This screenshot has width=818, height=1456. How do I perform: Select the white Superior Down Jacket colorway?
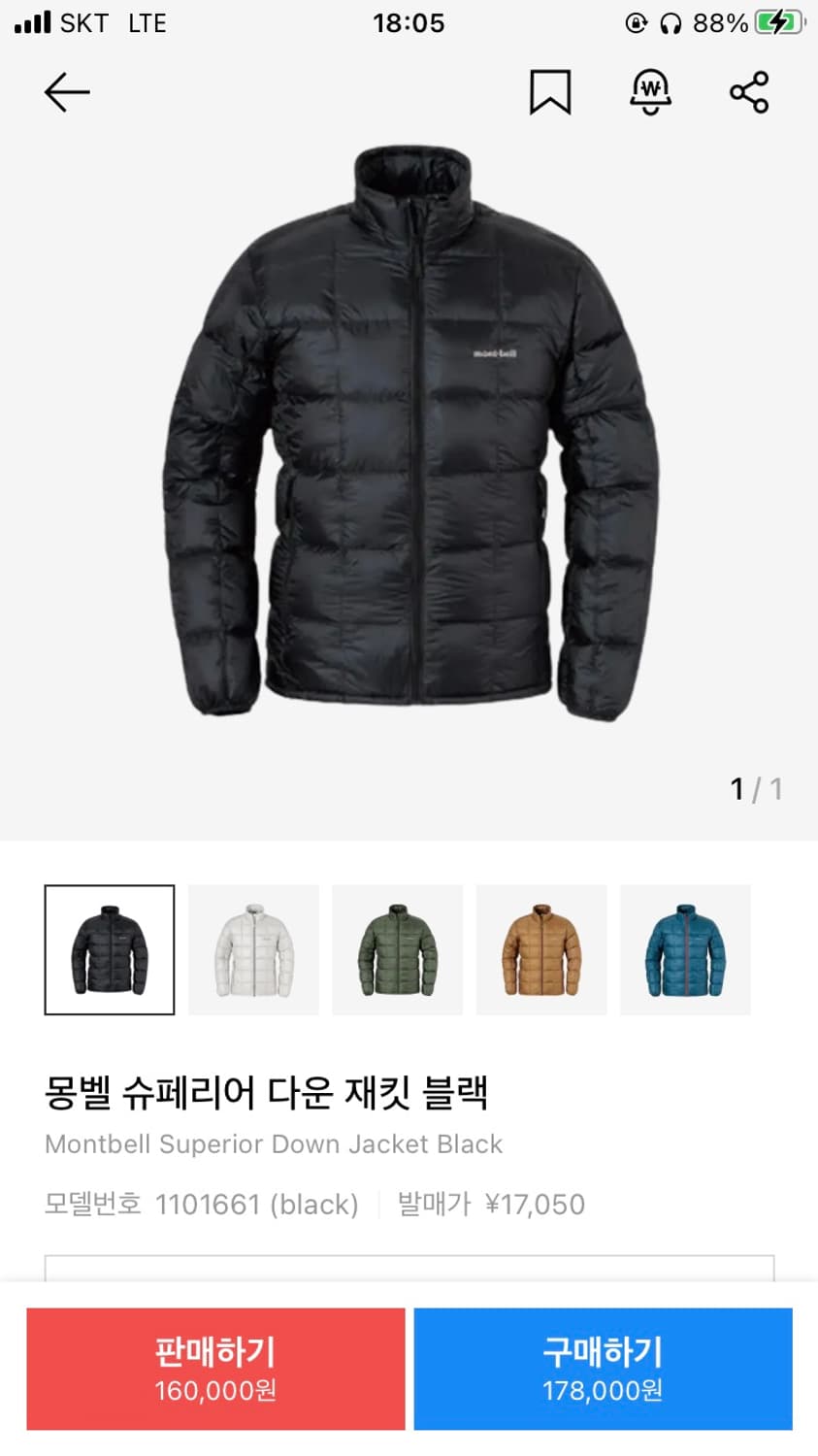pyautogui.click(x=253, y=949)
